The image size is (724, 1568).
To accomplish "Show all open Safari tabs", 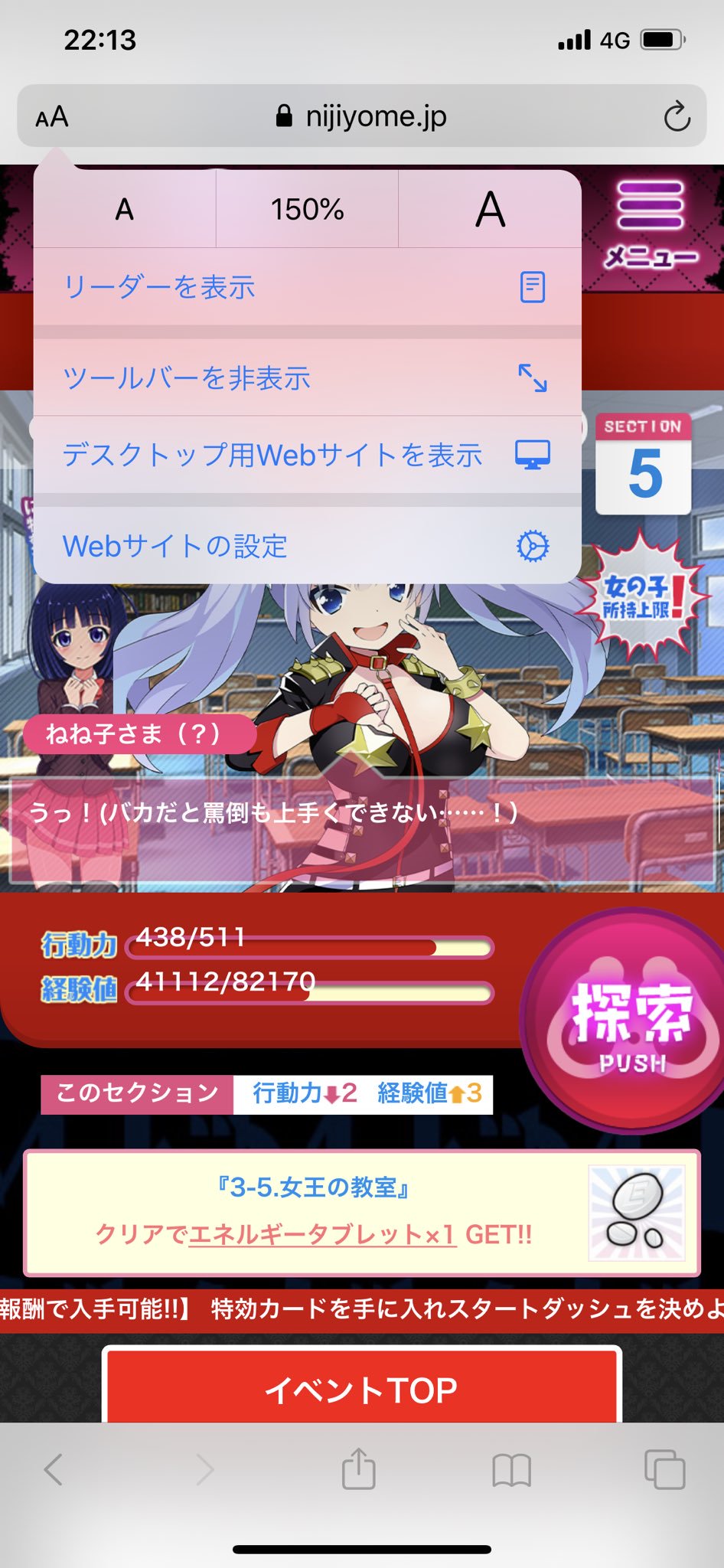I will 664,1469.
